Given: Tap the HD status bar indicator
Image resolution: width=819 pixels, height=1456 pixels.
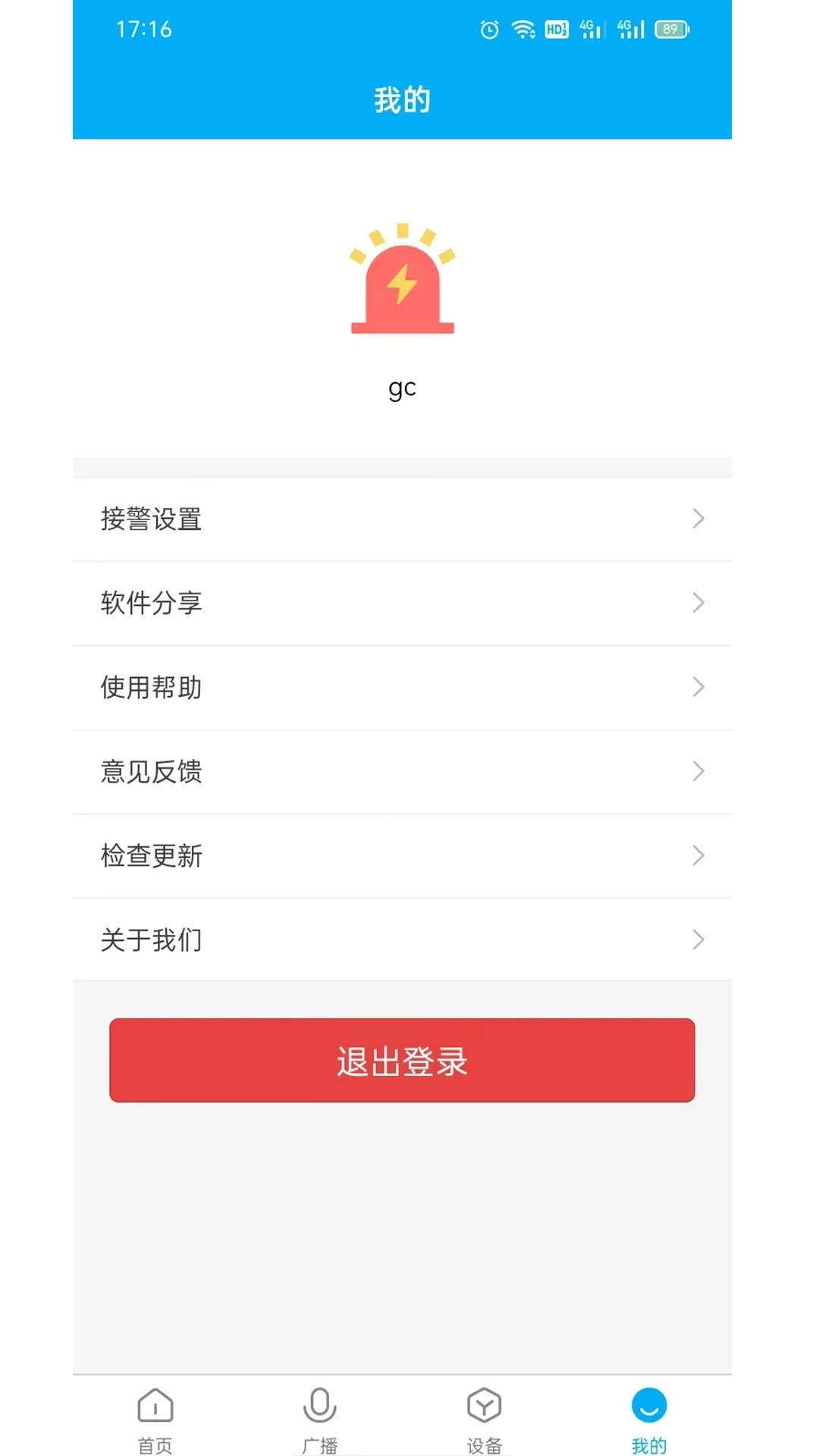Looking at the screenshot, I should click(556, 30).
